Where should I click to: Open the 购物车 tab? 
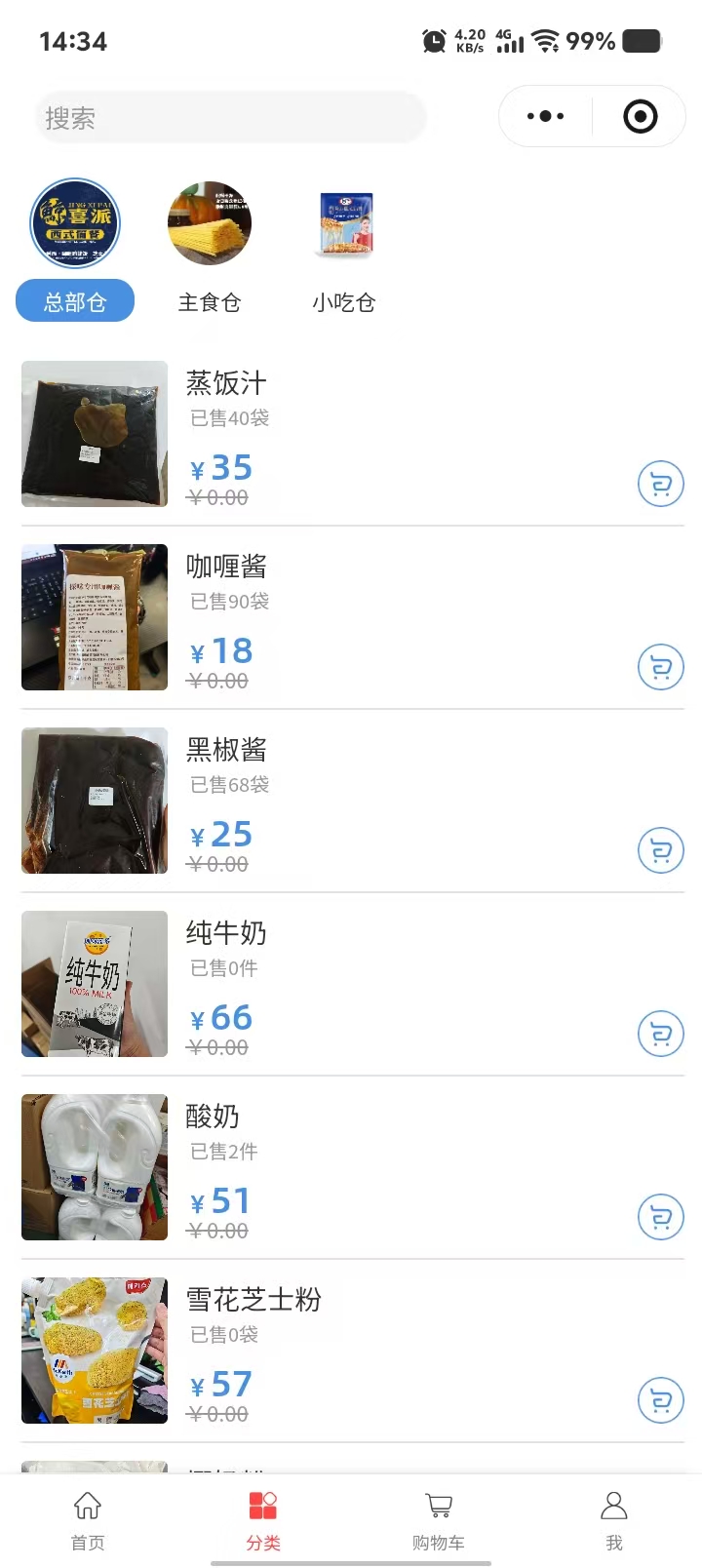[439, 1519]
